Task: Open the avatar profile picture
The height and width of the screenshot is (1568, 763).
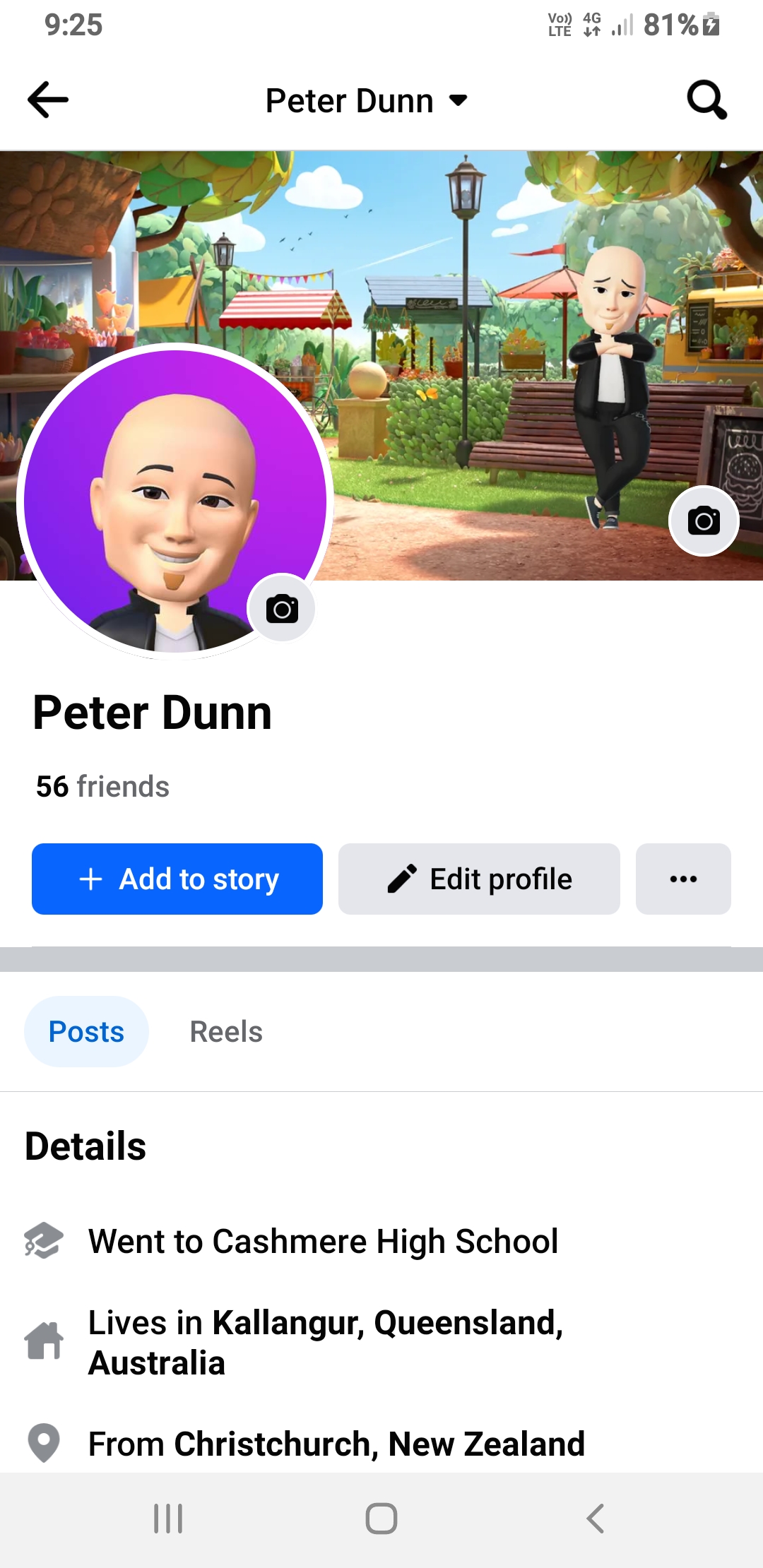Action: point(175,500)
